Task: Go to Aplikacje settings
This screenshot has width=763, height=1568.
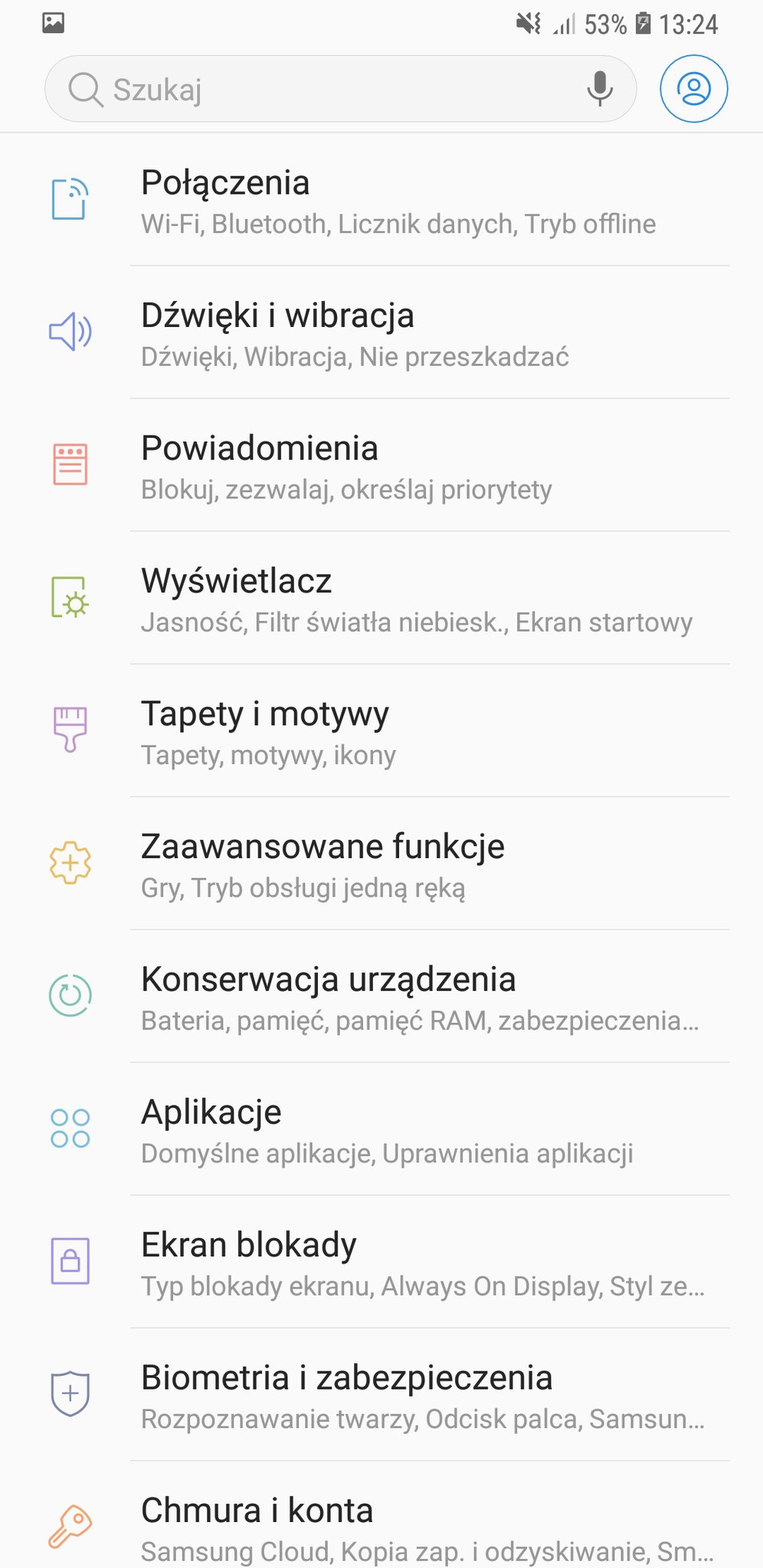Action: (x=398, y=1130)
